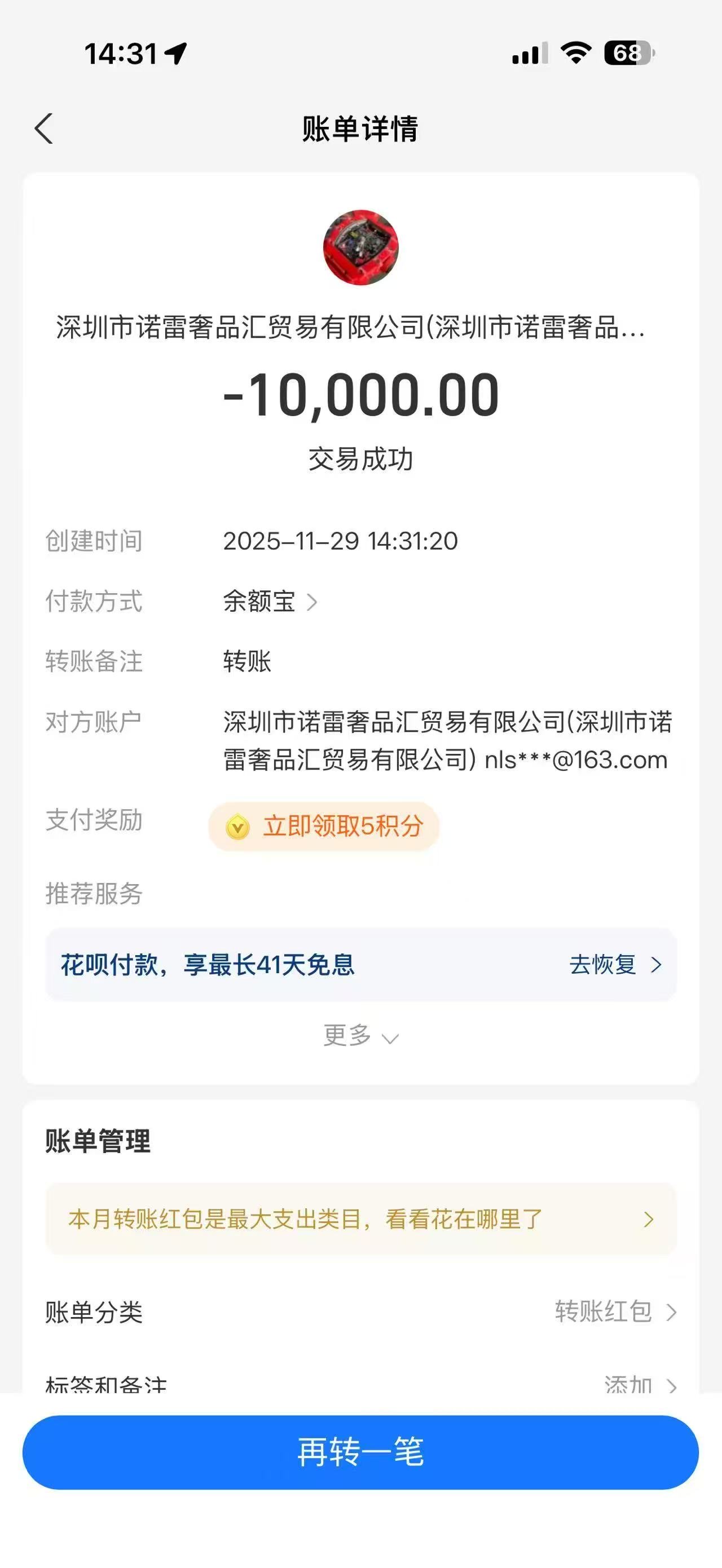Screen dimensions: 722x1568
Task: Go back from the 账单详情 page
Action: (x=44, y=129)
